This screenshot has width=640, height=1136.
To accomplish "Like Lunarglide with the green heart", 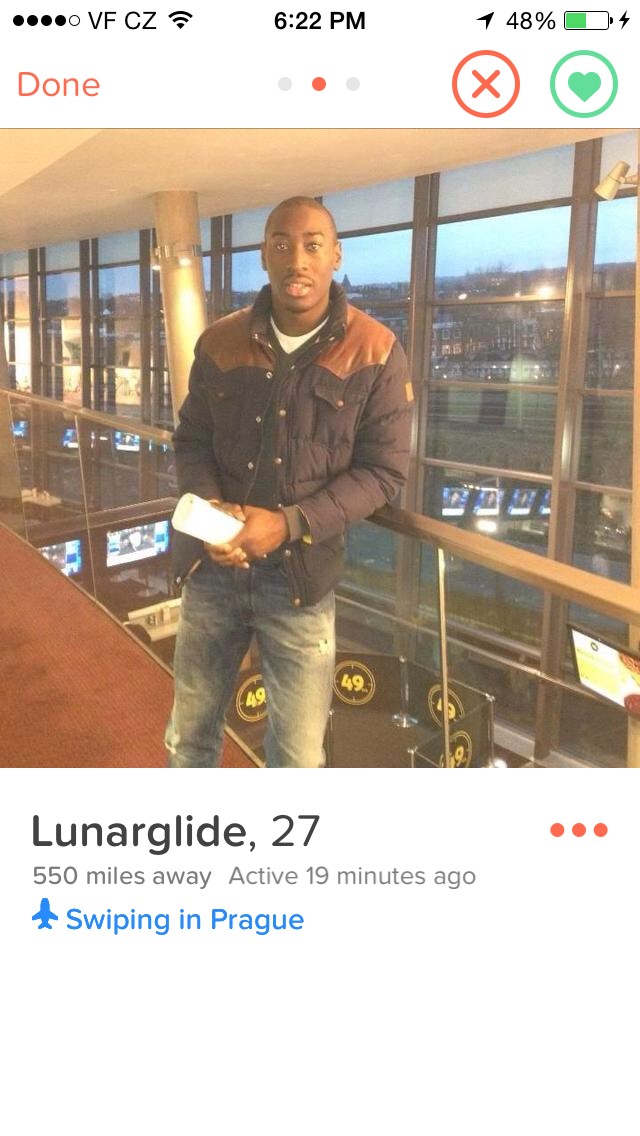I will coord(584,84).
